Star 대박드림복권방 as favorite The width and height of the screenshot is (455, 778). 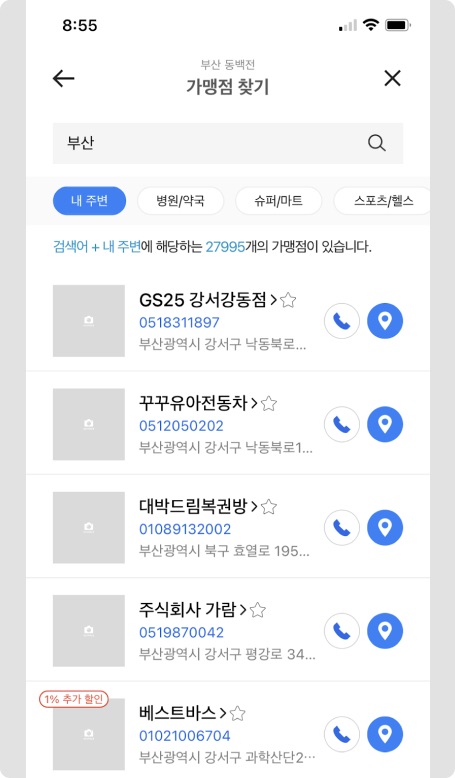[268, 507]
